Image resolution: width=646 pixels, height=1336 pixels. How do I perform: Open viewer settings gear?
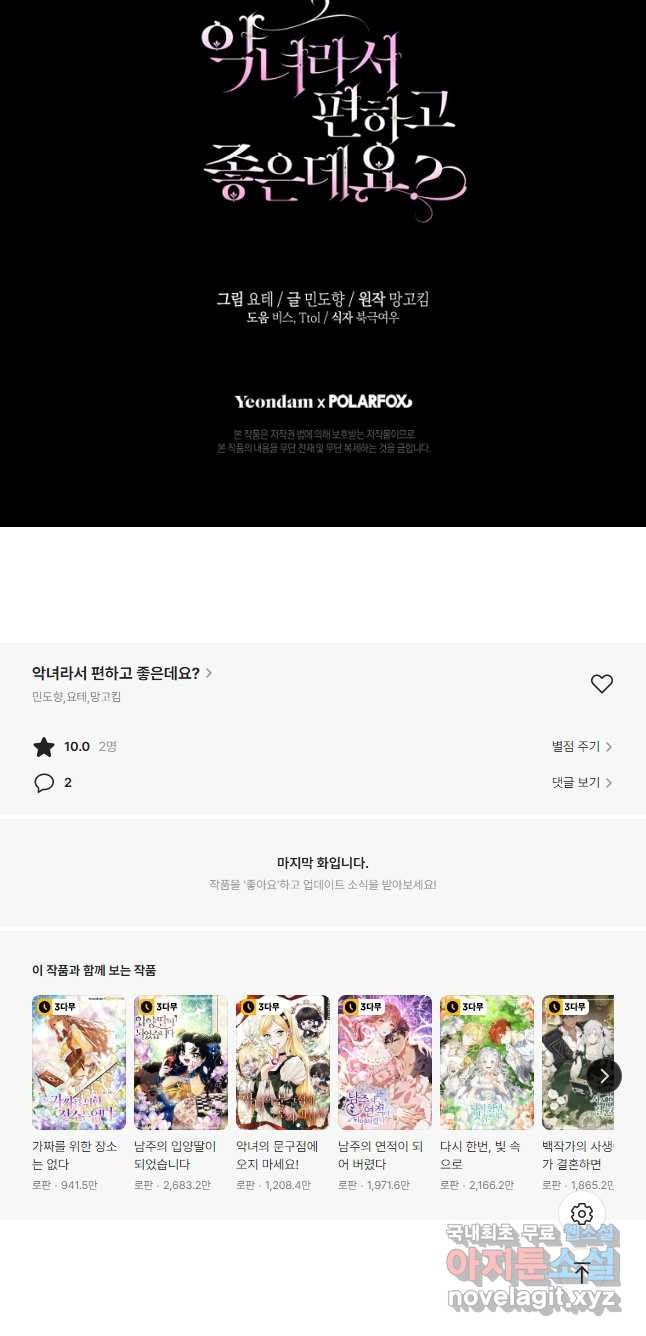[x=582, y=1214]
